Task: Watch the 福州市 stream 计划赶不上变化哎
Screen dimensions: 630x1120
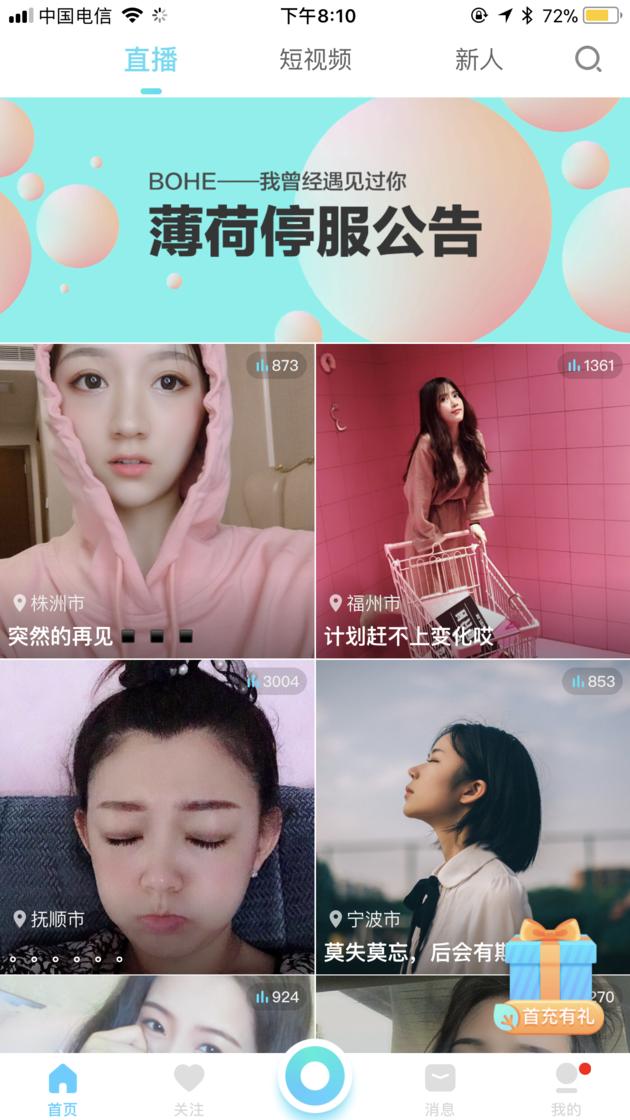Action: pyautogui.click(x=473, y=500)
